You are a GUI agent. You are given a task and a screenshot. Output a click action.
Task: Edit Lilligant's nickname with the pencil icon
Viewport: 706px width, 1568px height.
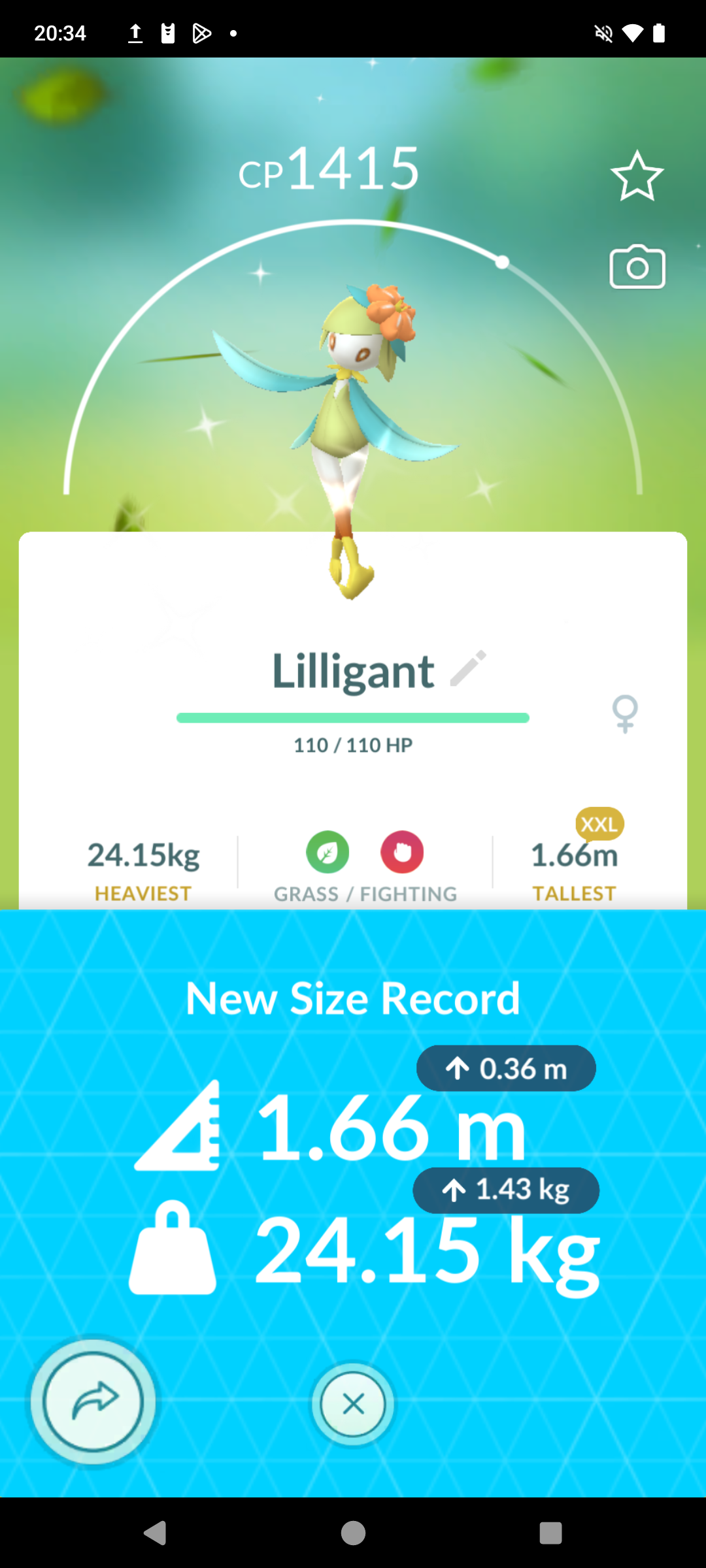tap(469, 668)
